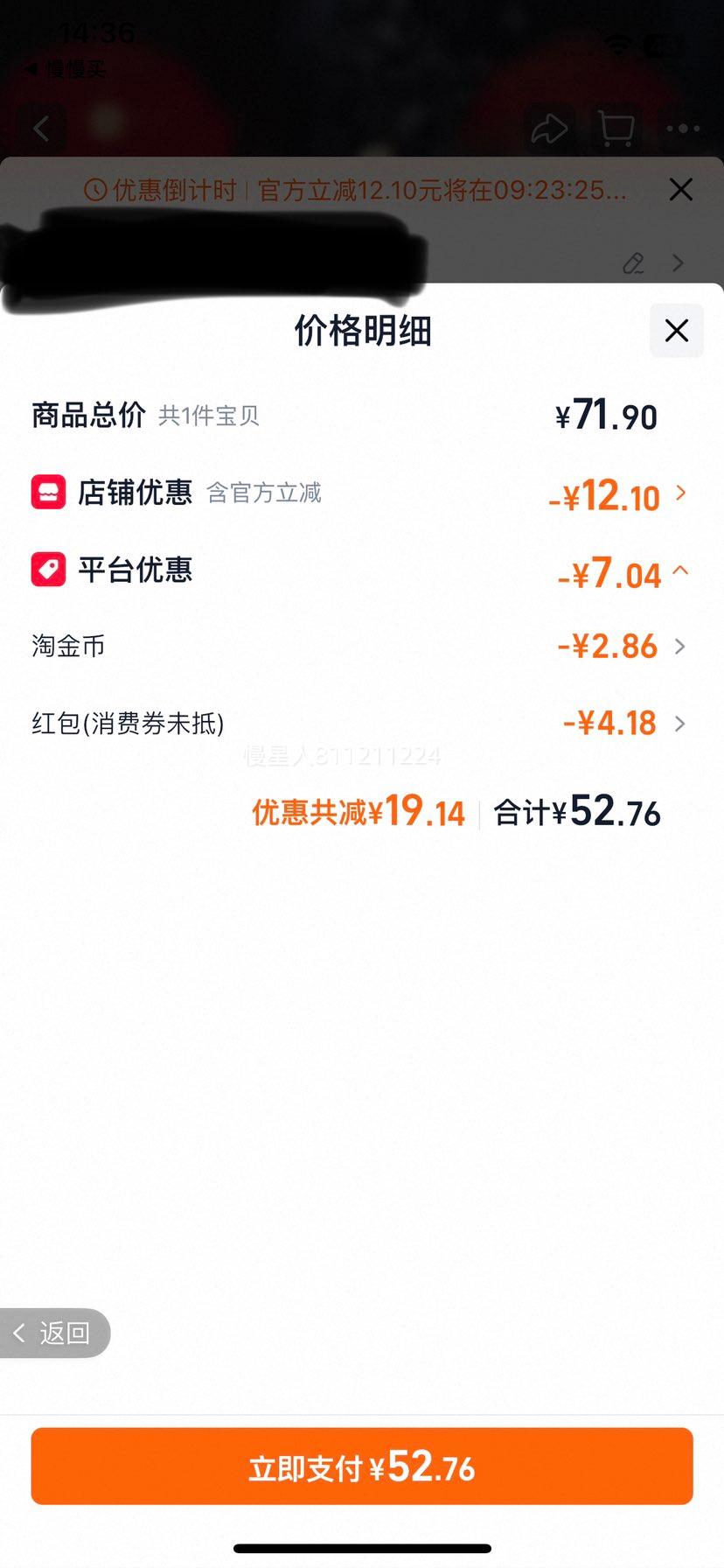The image size is (724, 1568).
Task: Open the shopping cart icon
Action: coord(616,129)
